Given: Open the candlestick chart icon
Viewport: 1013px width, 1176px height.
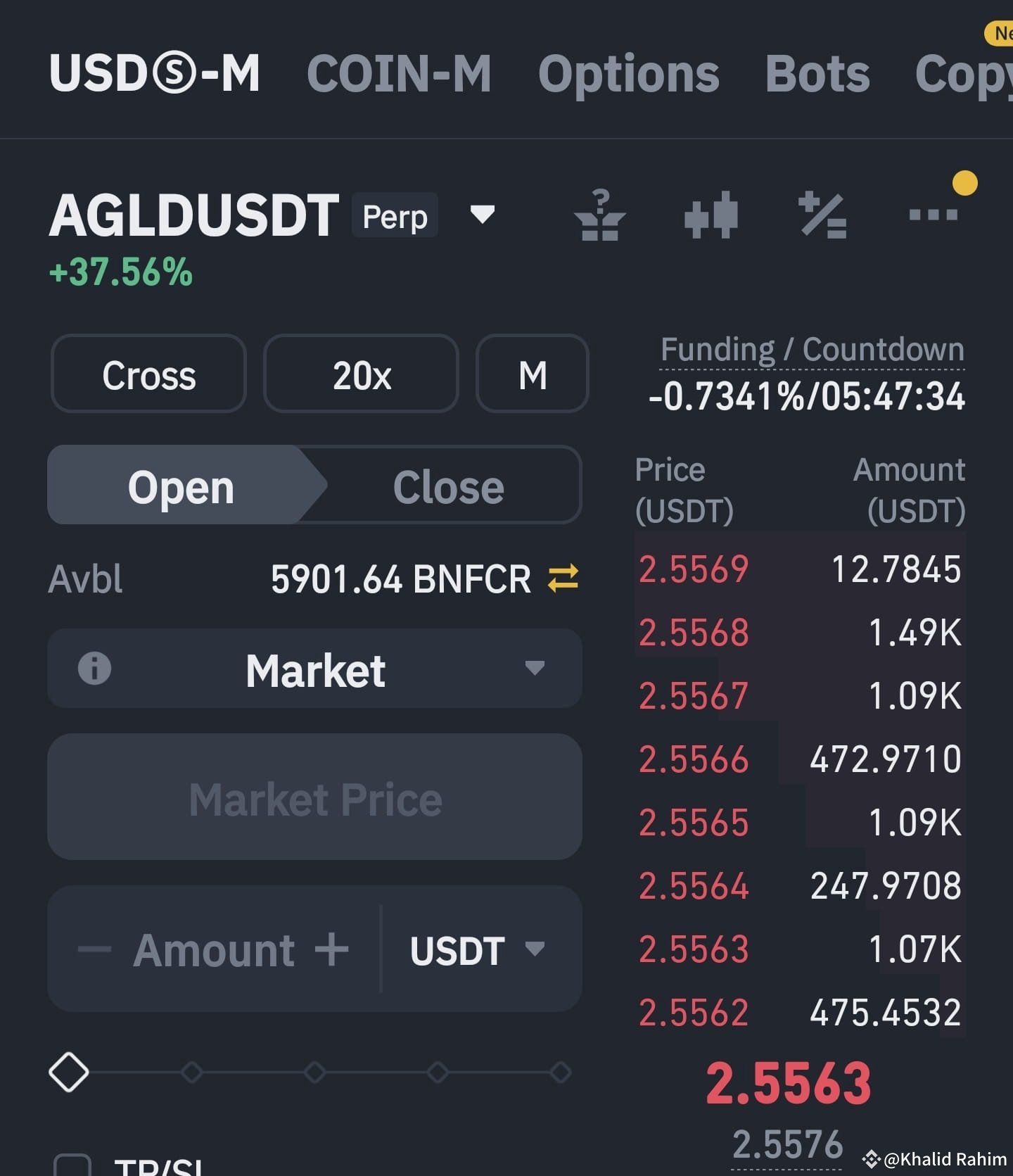Looking at the screenshot, I should 711,216.
